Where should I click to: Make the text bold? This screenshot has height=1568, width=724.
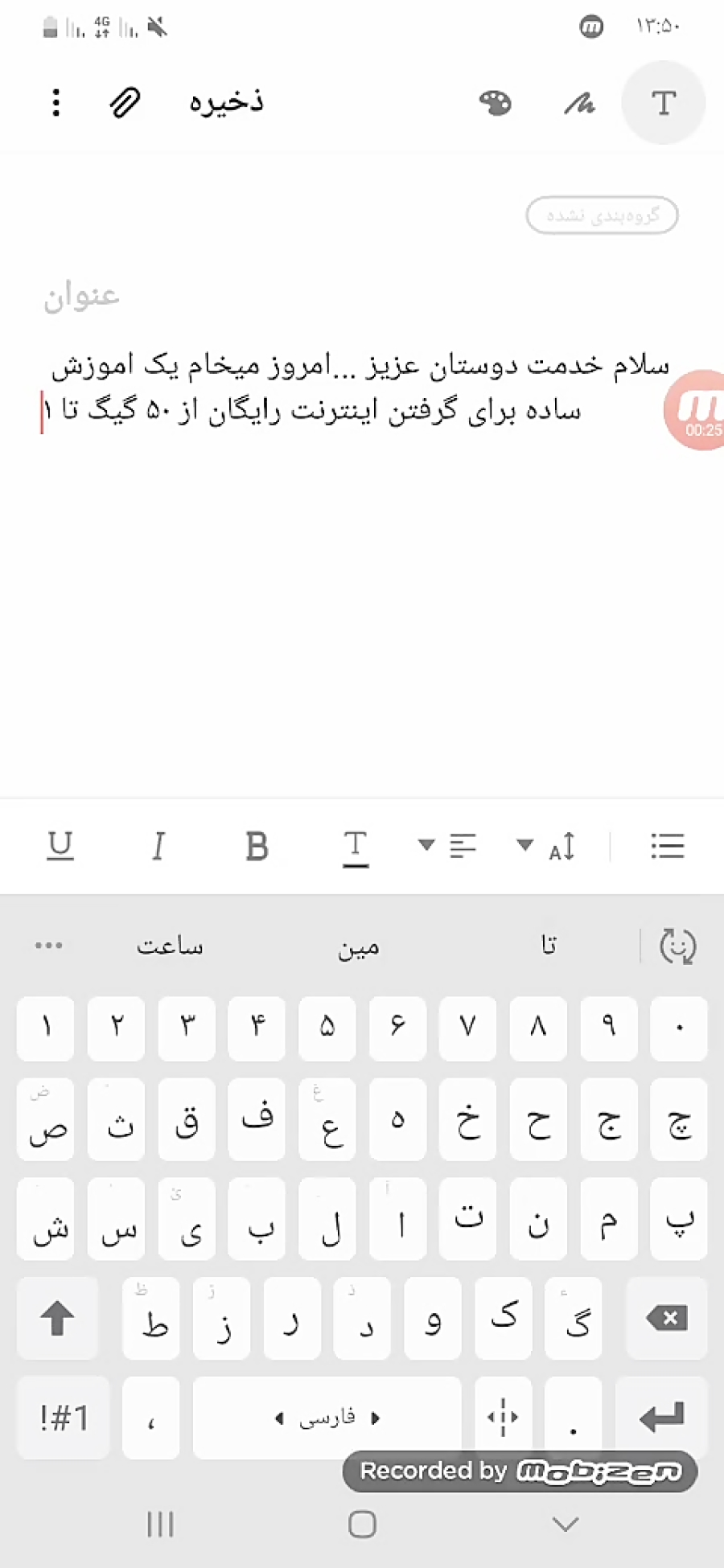point(257,846)
